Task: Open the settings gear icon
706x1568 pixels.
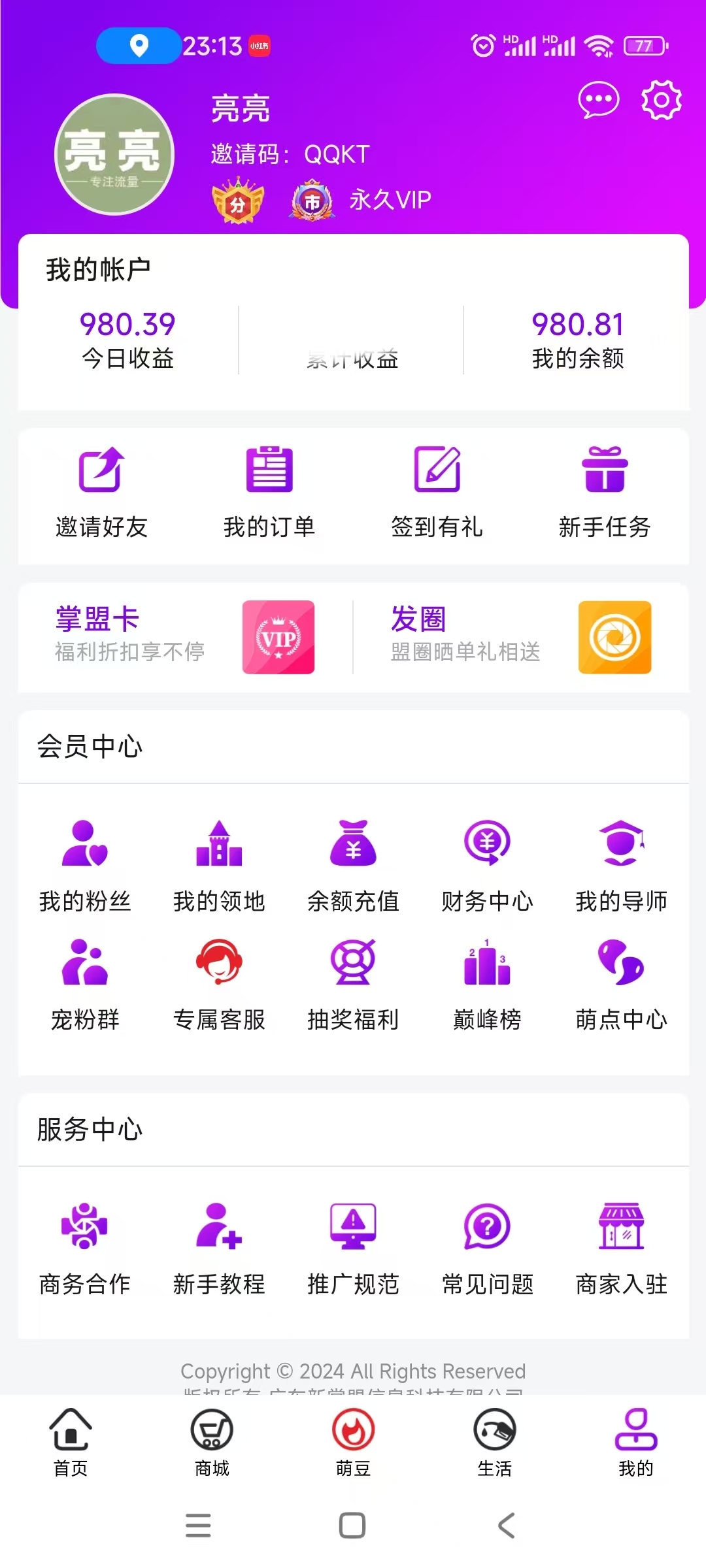Action: point(661,100)
